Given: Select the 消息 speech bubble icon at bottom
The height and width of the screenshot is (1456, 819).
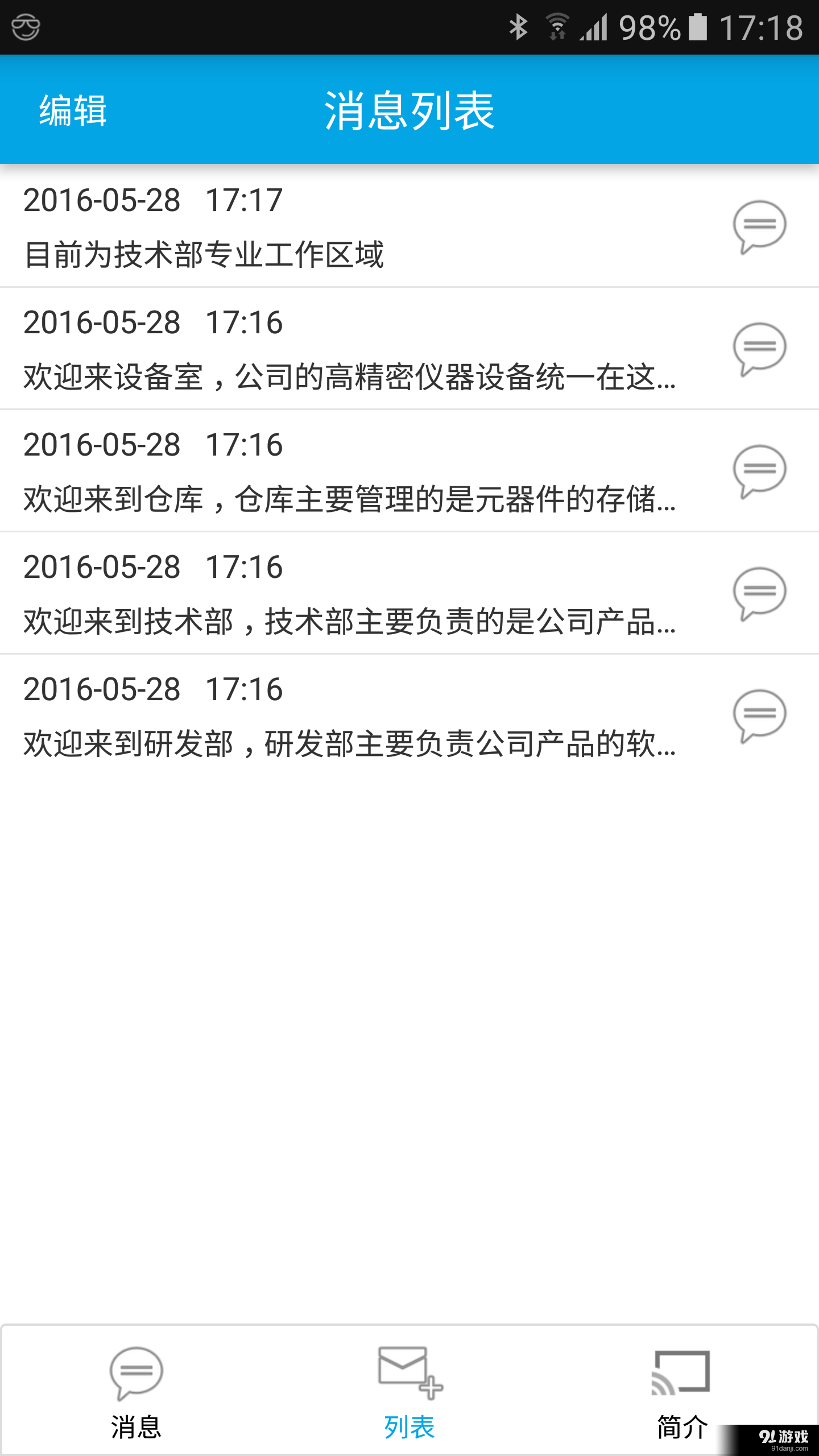Looking at the screenshot, I should 135,1374.
